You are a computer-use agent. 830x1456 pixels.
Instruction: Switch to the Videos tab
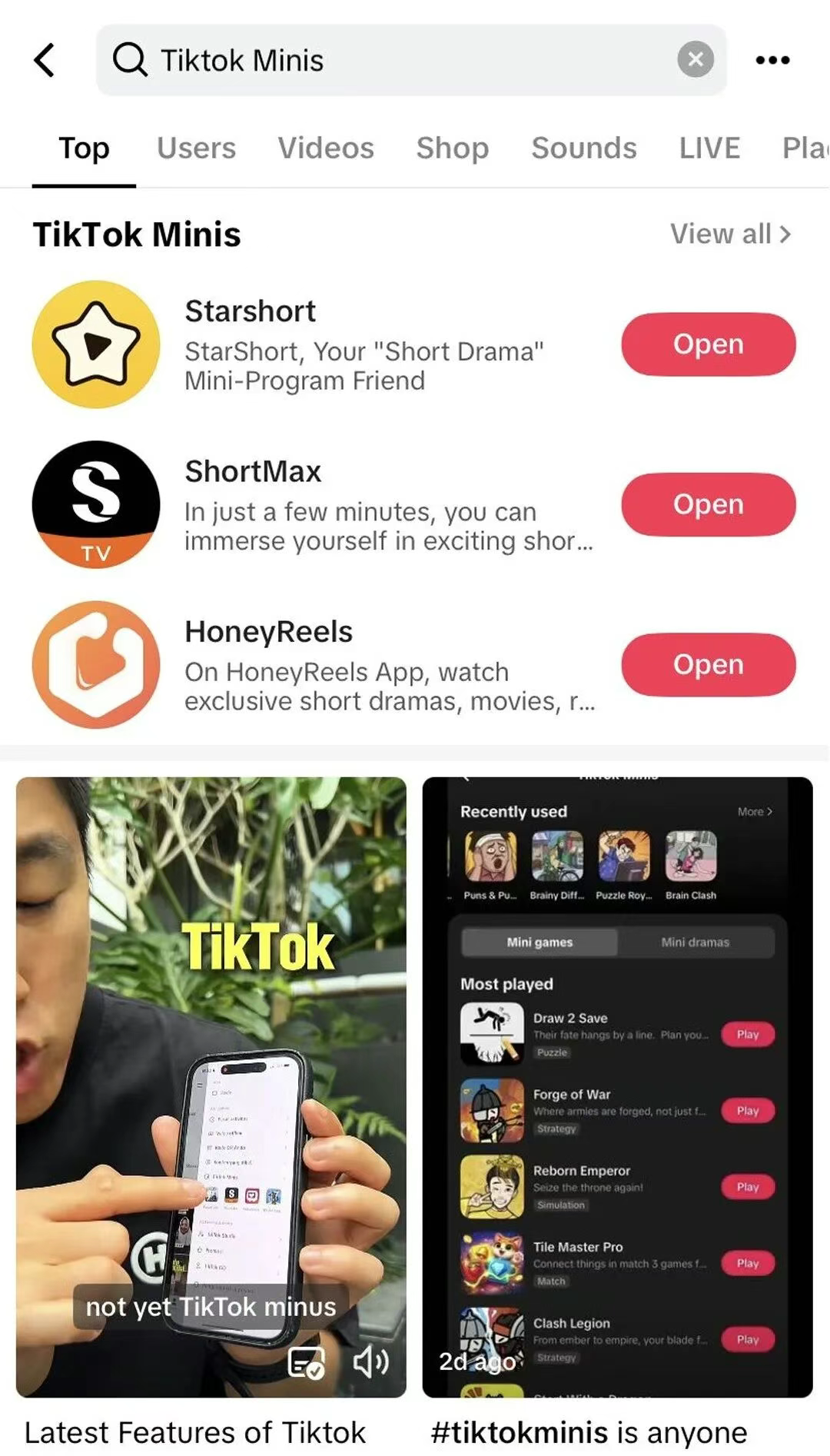pos(326,148)
